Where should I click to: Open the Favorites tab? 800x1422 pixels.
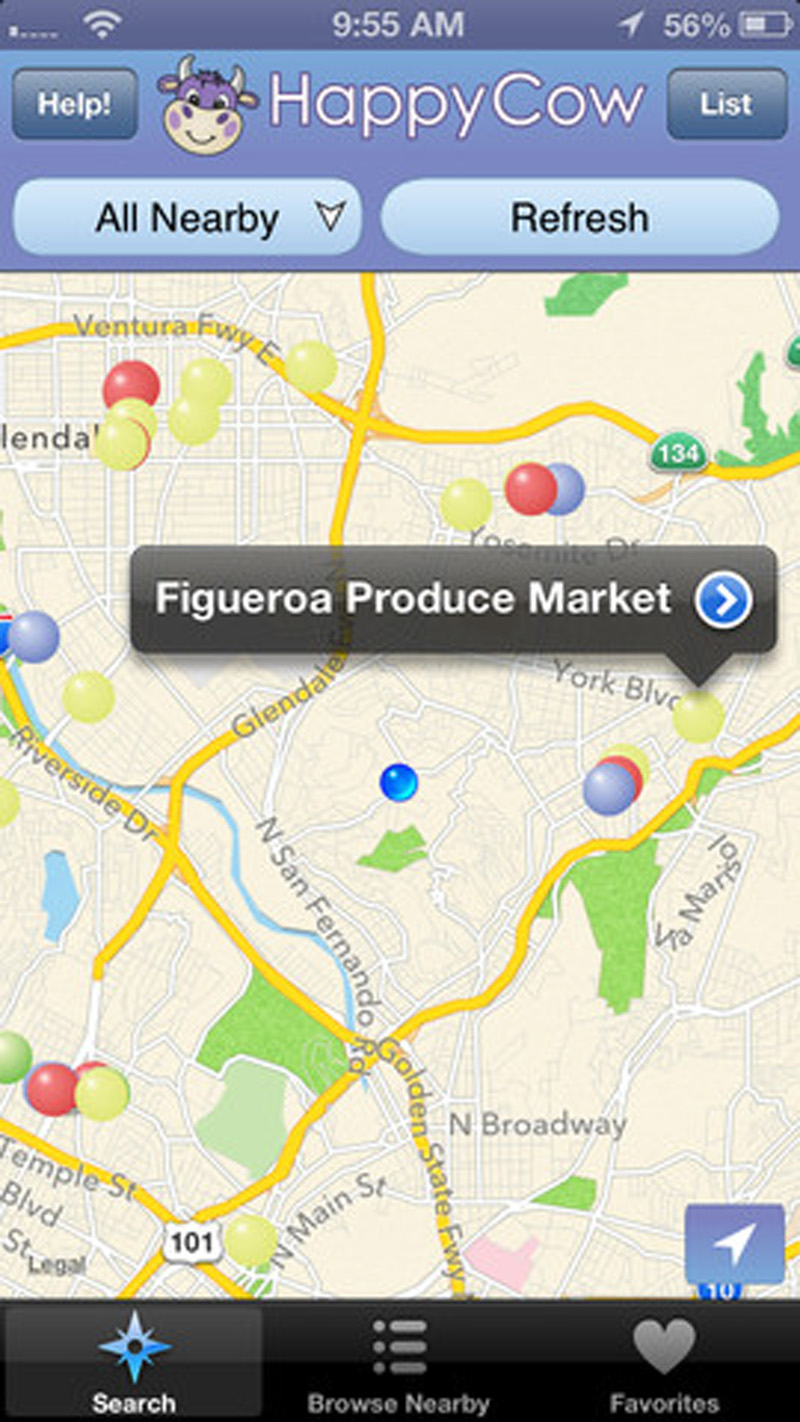point(664,1362)
